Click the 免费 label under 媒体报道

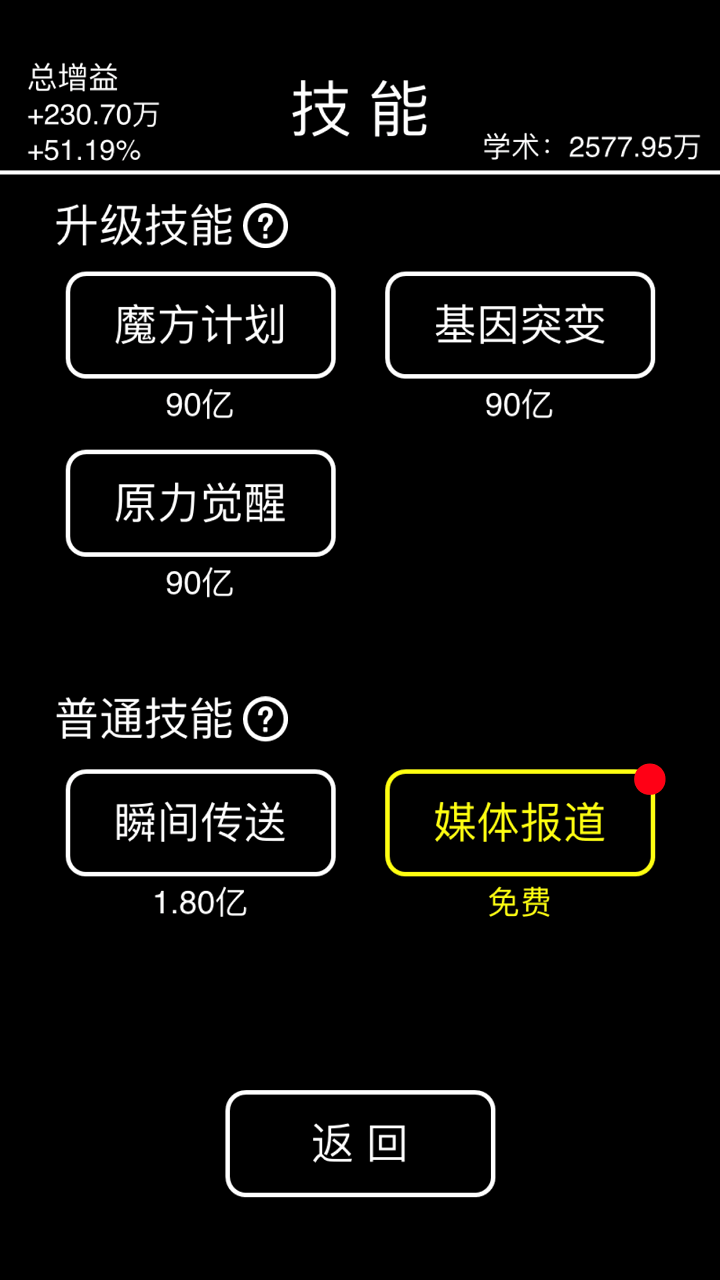tap(520, 903)
